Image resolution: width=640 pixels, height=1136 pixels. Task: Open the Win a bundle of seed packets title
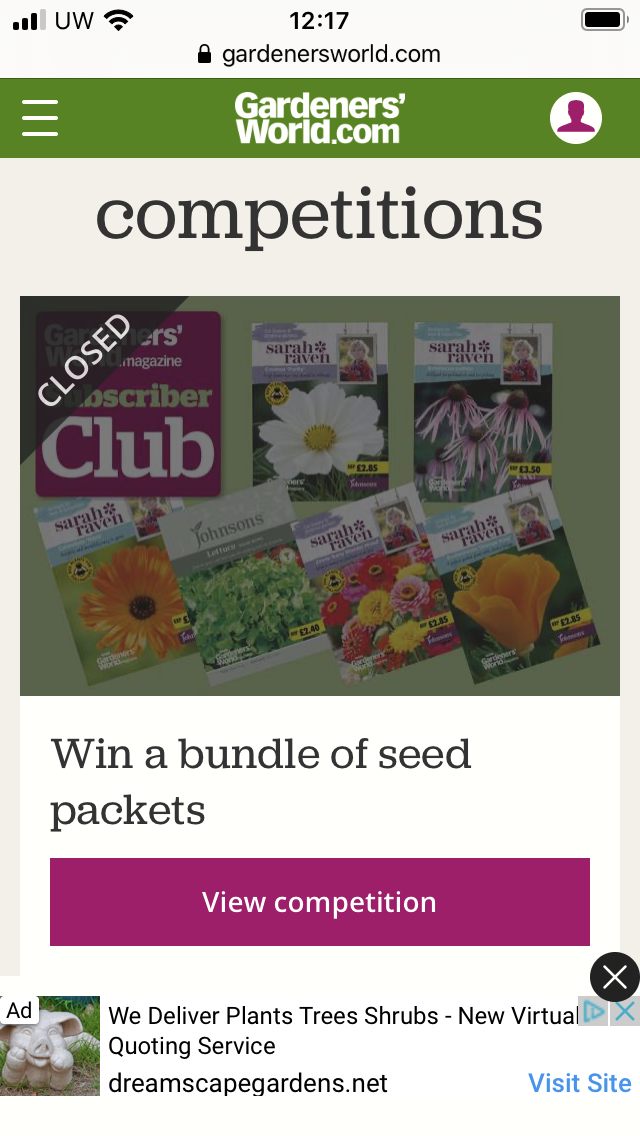click(260, 781)
